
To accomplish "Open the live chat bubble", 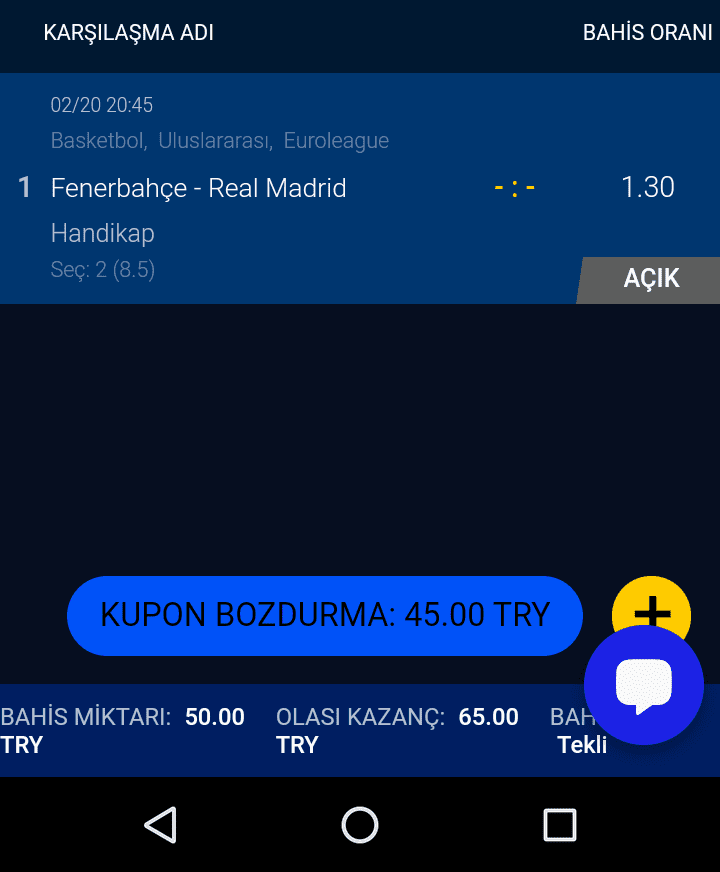I will pyautogui.click(x=644, y=686).
